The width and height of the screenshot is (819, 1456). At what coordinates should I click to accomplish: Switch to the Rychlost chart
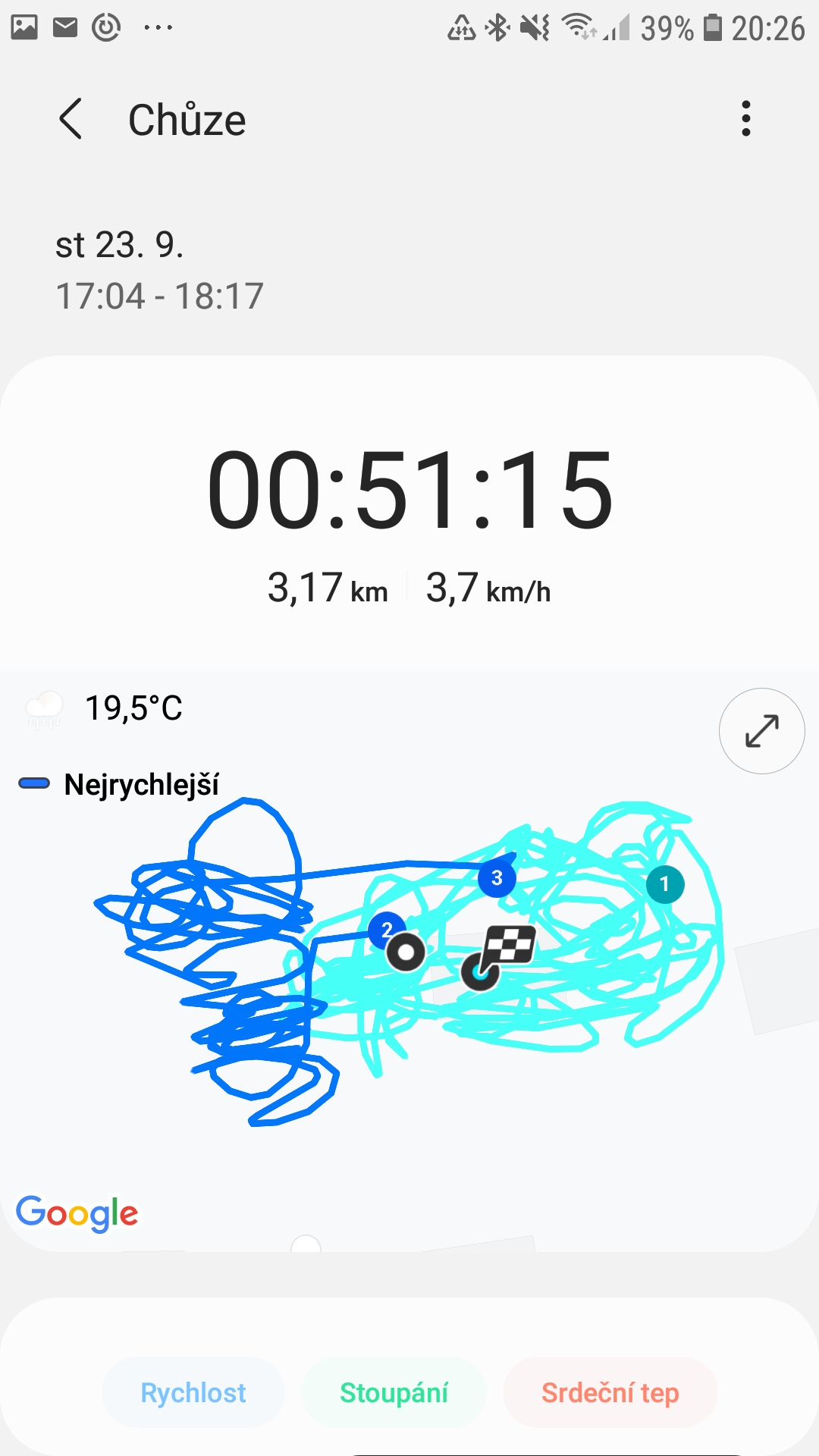pyautogui.click(x=193, y=1393)
